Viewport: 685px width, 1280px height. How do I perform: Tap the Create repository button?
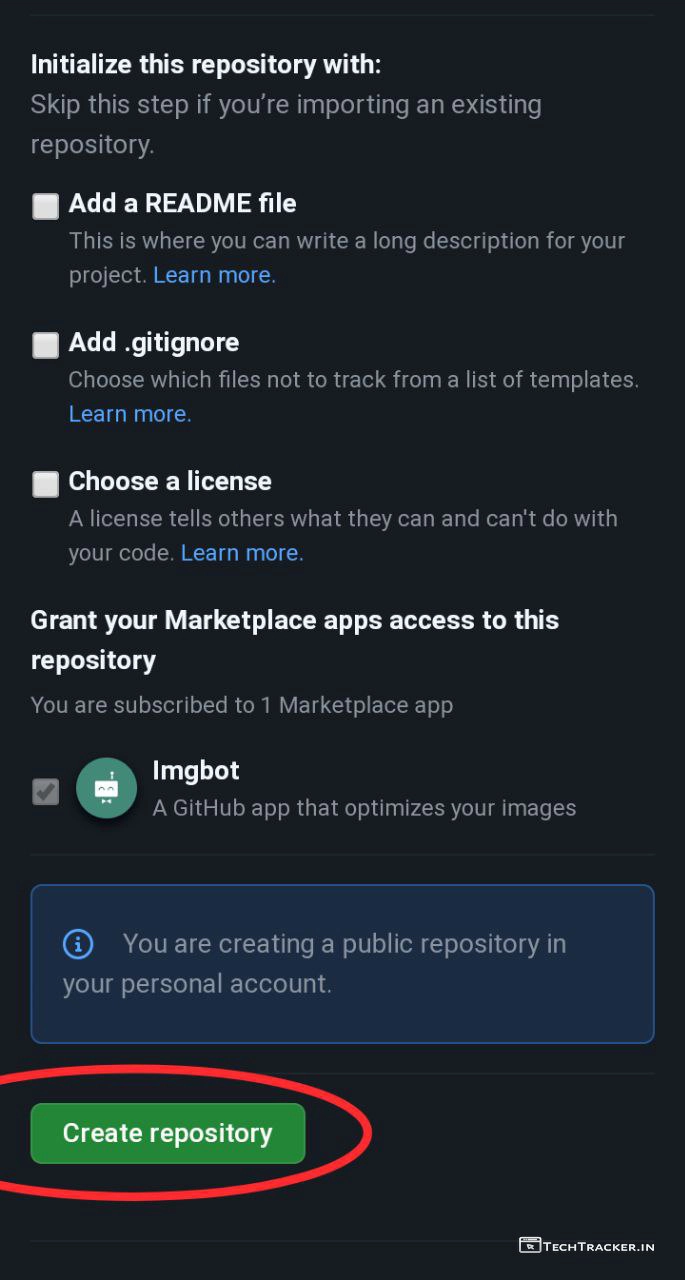coord(168,1133)
